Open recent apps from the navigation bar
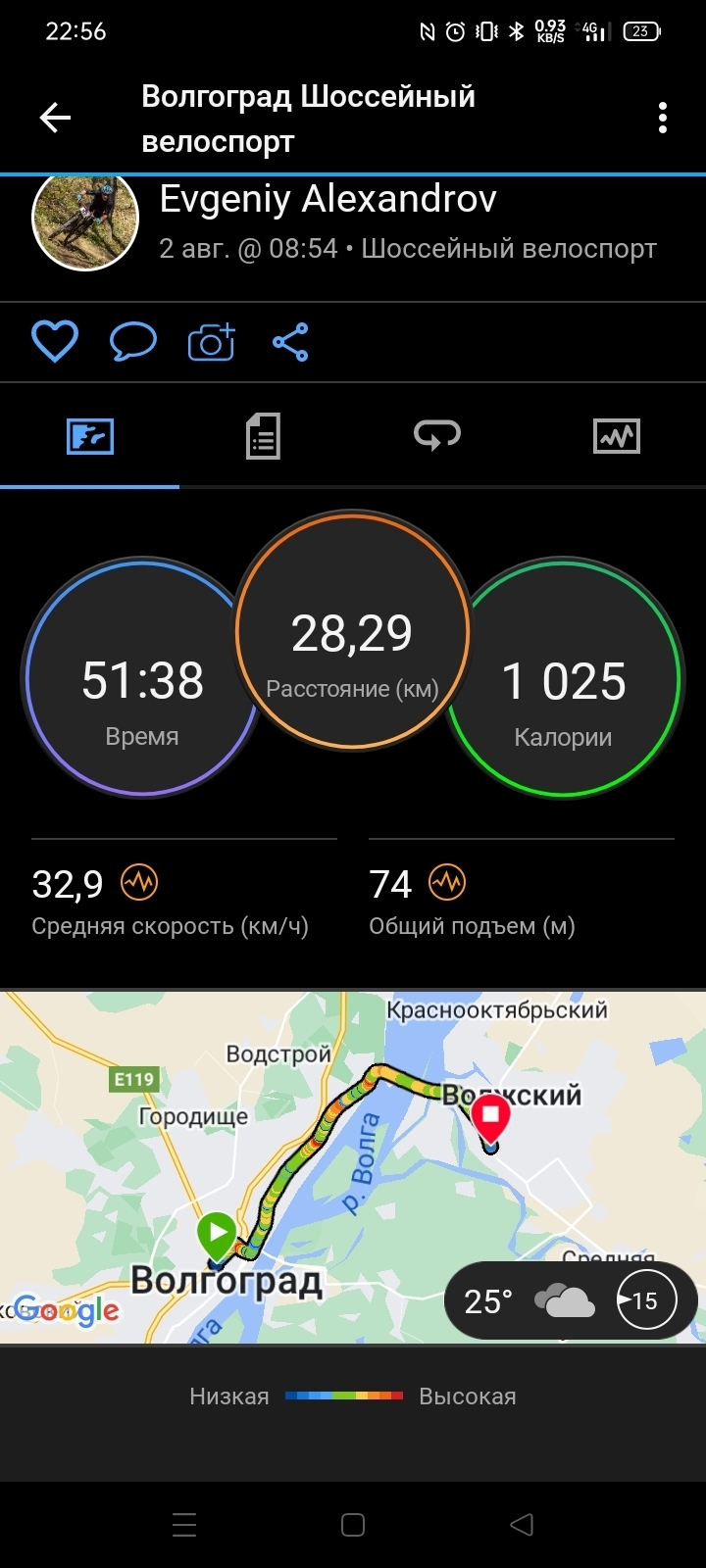The height and width of the screenshot is (1568, 706). coord(184,1525)
